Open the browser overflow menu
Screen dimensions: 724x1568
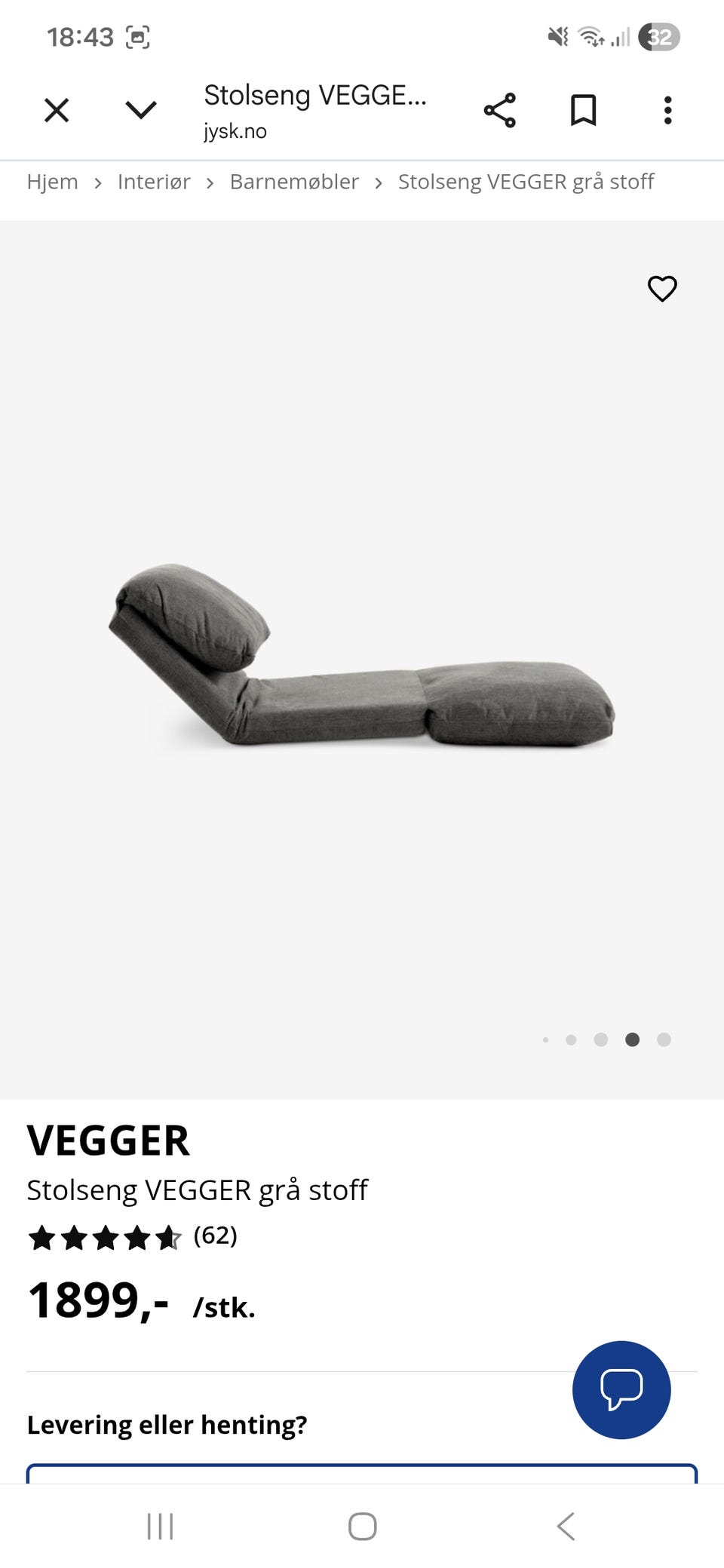tap(667, 111)
